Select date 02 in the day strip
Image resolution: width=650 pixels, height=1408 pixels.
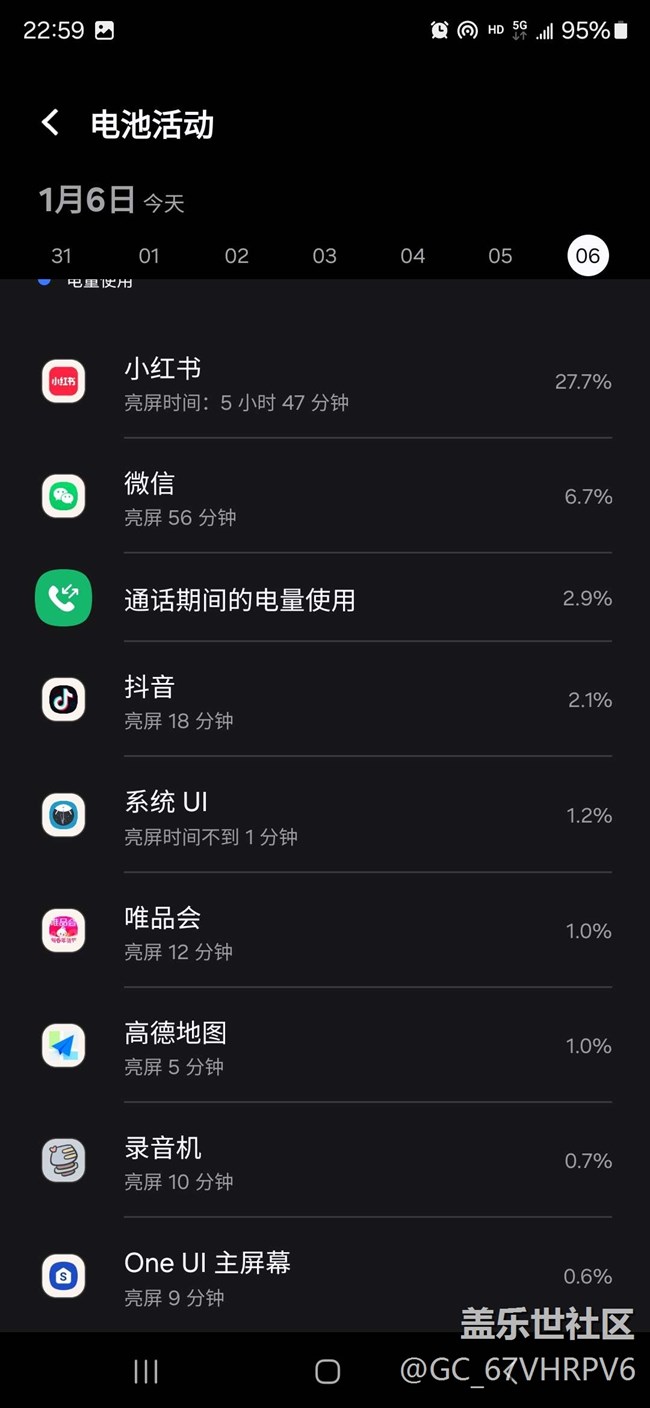(237, 256)
